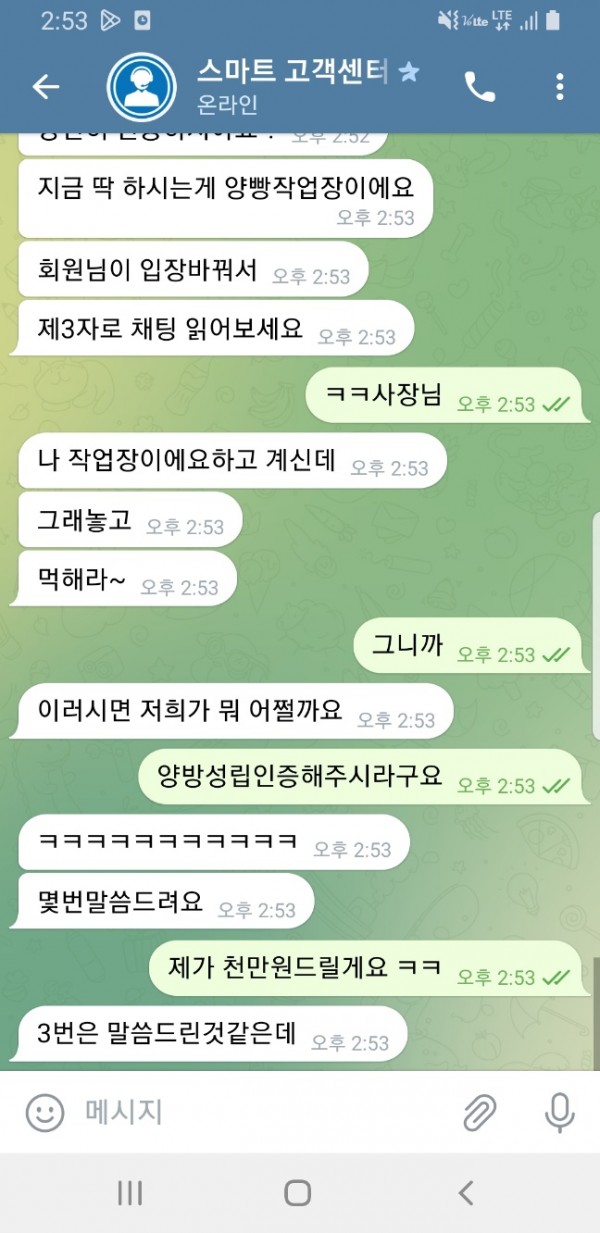Open 스마트 고객센터 profile info

[x=290, y=85]
